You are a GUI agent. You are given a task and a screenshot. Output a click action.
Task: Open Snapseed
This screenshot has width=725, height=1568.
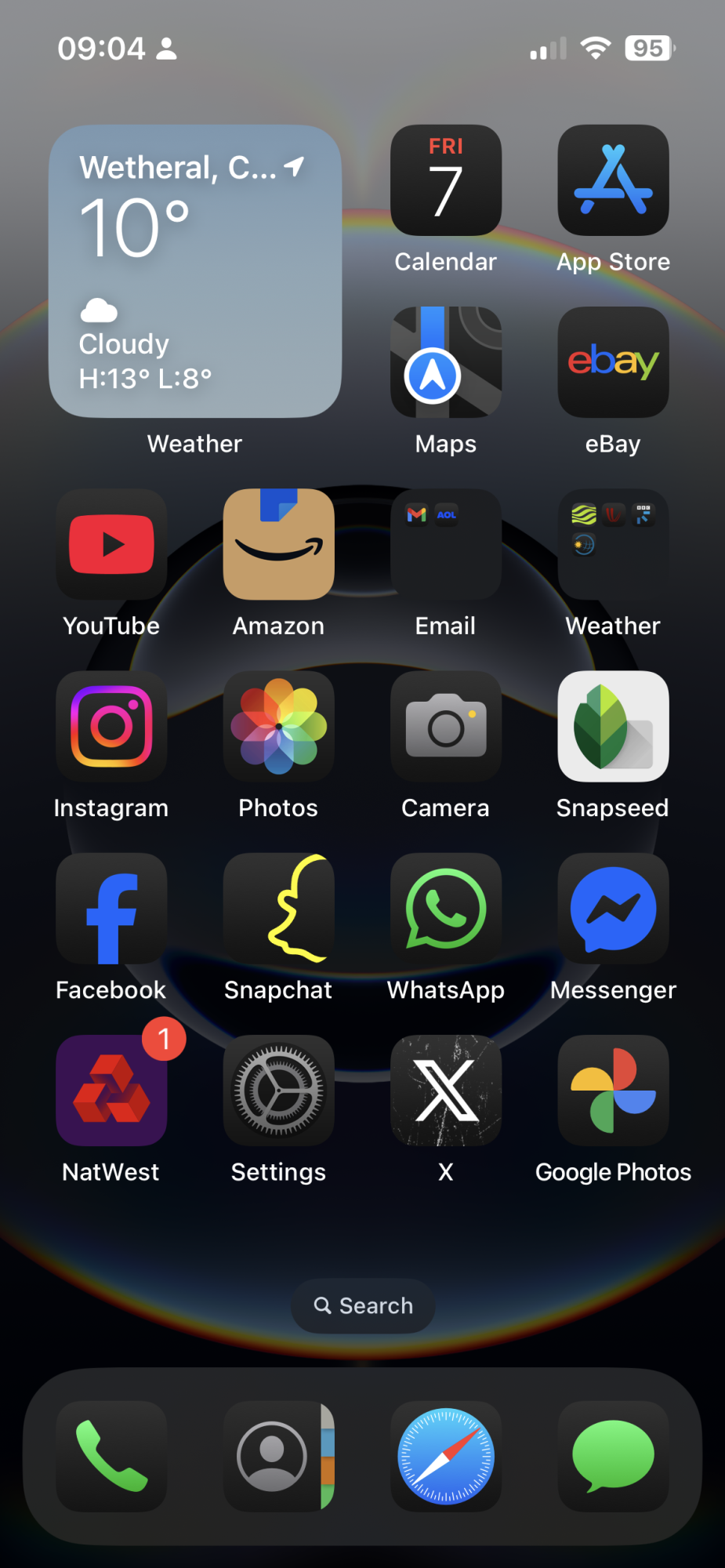(x=613, y=726)
